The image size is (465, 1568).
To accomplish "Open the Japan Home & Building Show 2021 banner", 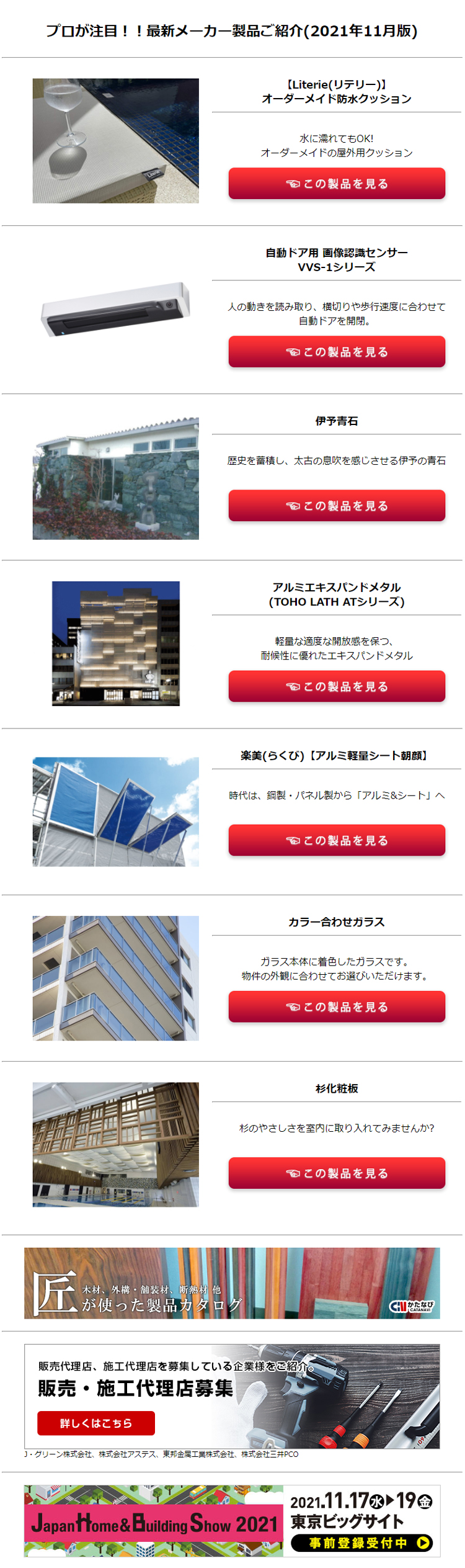I will 232,1520.
